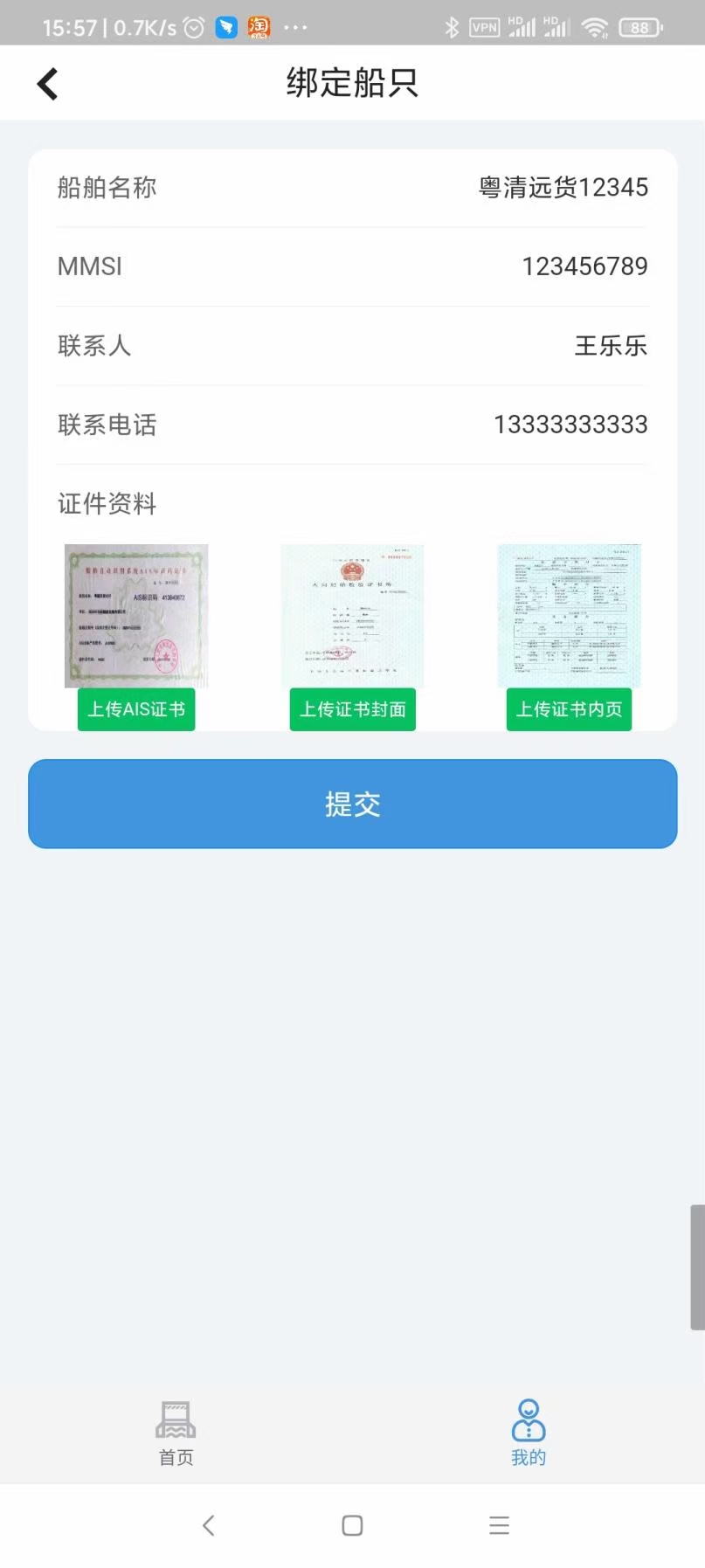Tap the Android back navigation button
Image resolution: width=705 pixels, height=1568 pixels.
208,1525
